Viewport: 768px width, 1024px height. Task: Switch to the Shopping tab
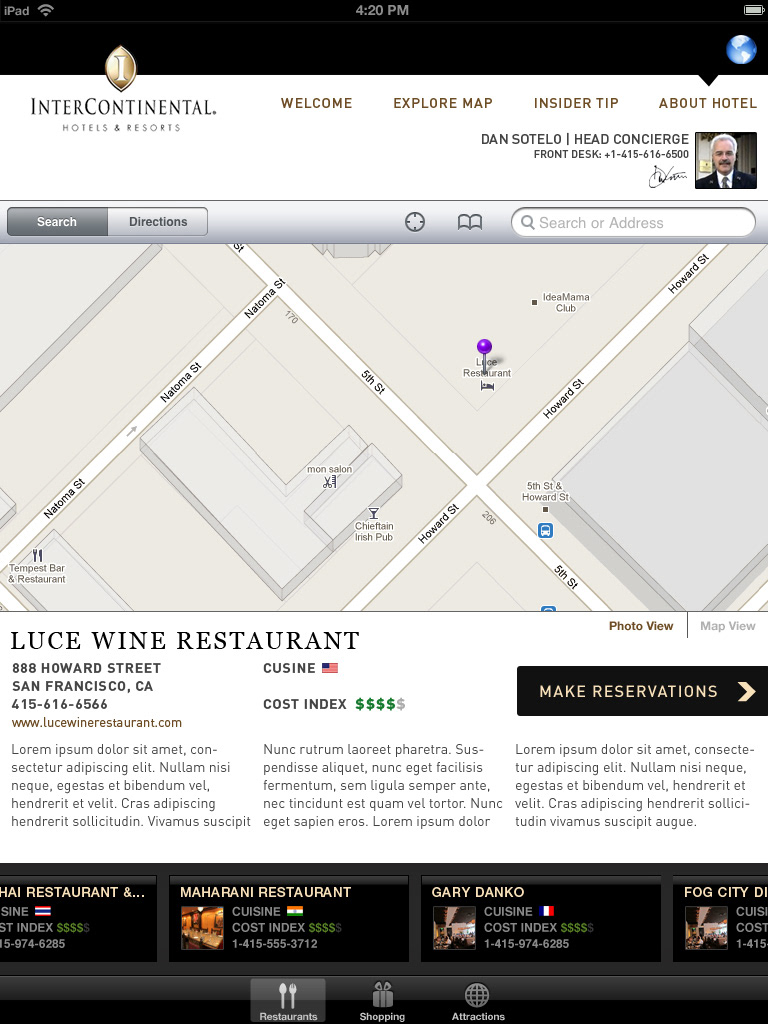(x=382, y=1001)
